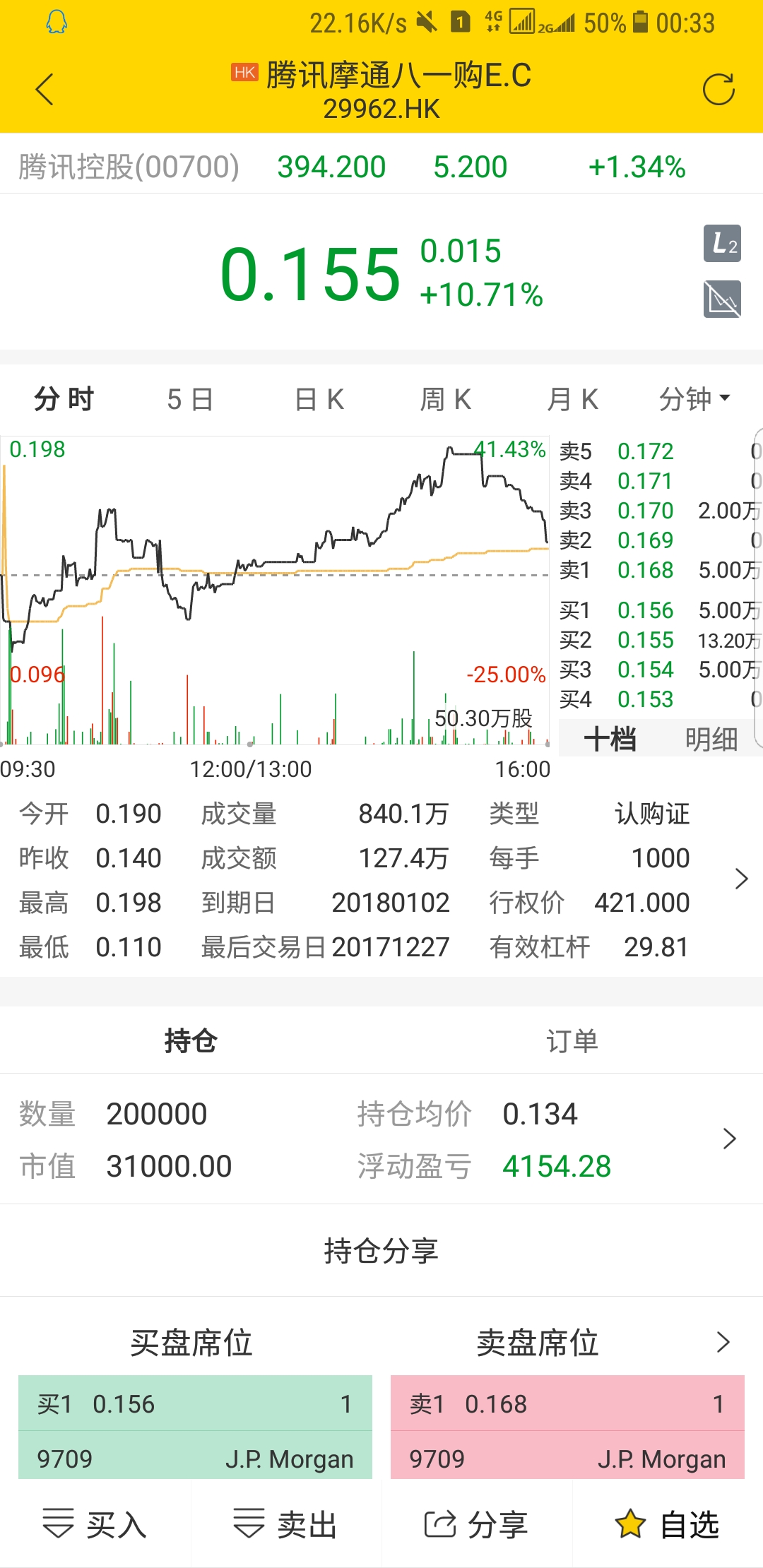The width and height of the screenshot is (763, 1568).
Task: Switch to the 月K chart tab
Action: click(x=572, y=400)
